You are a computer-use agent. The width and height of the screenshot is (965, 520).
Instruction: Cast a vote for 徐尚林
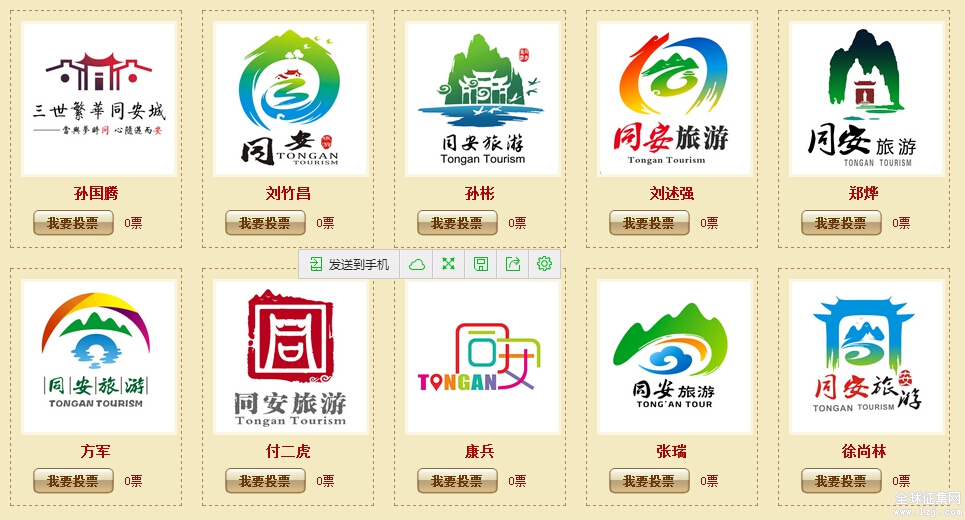(841, 481)
